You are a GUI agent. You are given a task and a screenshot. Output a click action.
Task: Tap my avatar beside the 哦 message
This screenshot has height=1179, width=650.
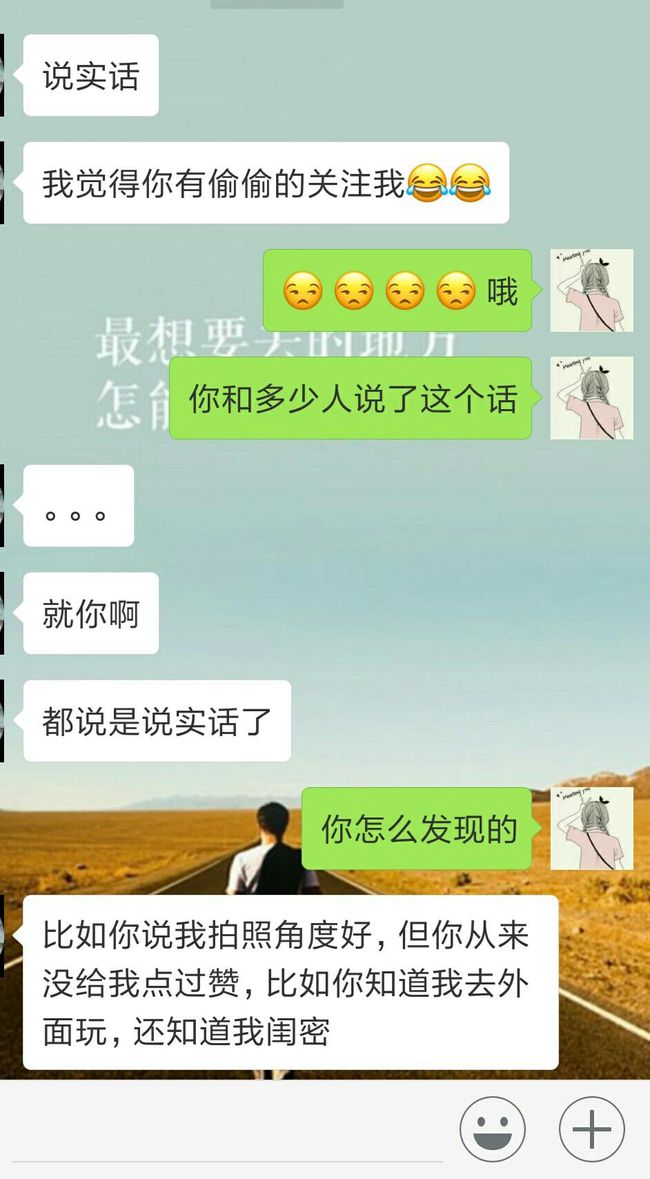[x=591, y=290]
